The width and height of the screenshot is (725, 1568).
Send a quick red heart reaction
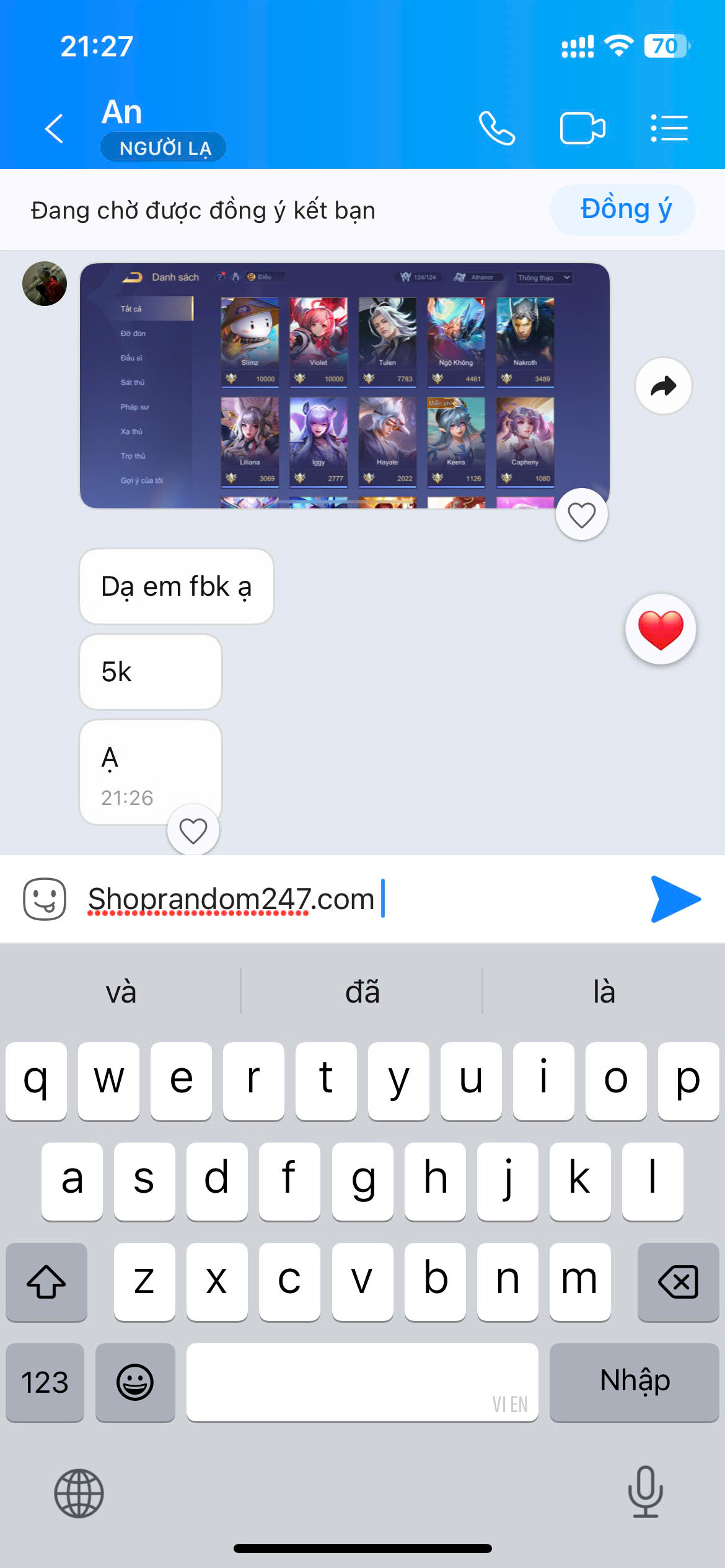(661, 629)
